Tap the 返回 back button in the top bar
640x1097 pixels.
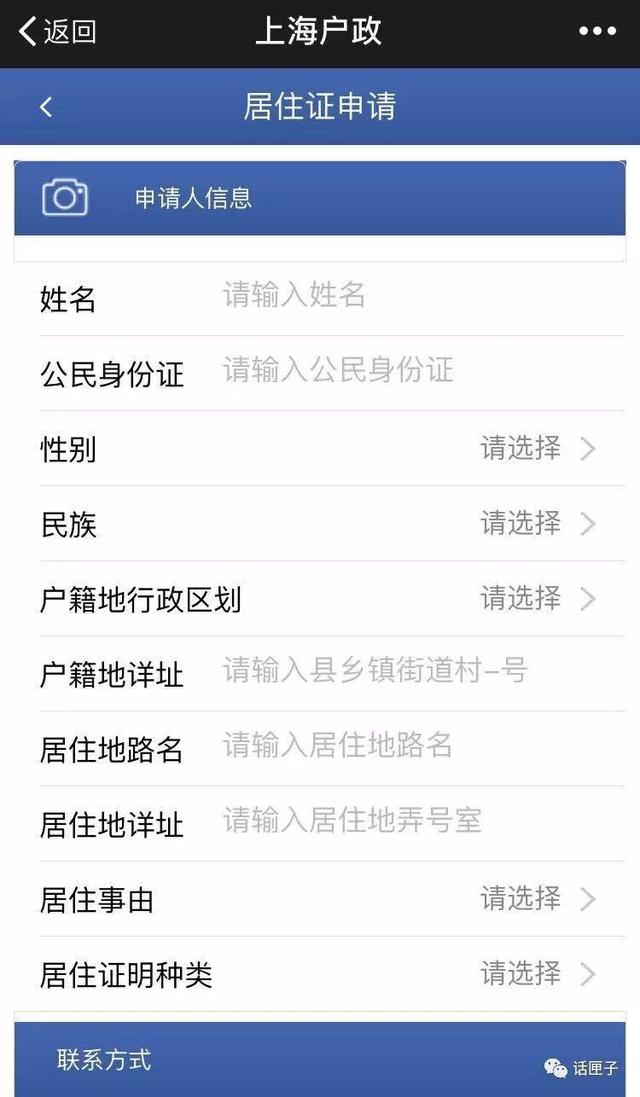(57, 31)
